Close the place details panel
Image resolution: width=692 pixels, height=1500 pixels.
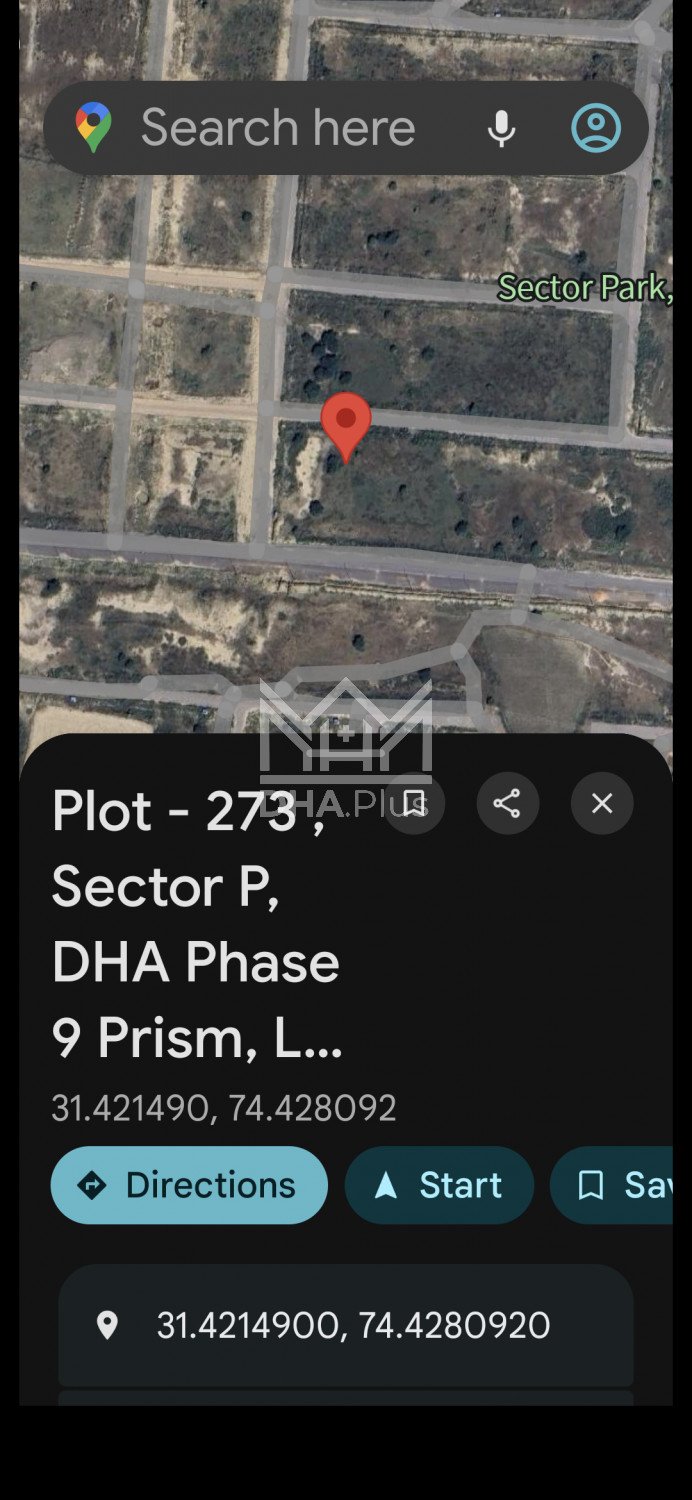tap(602, 803)
